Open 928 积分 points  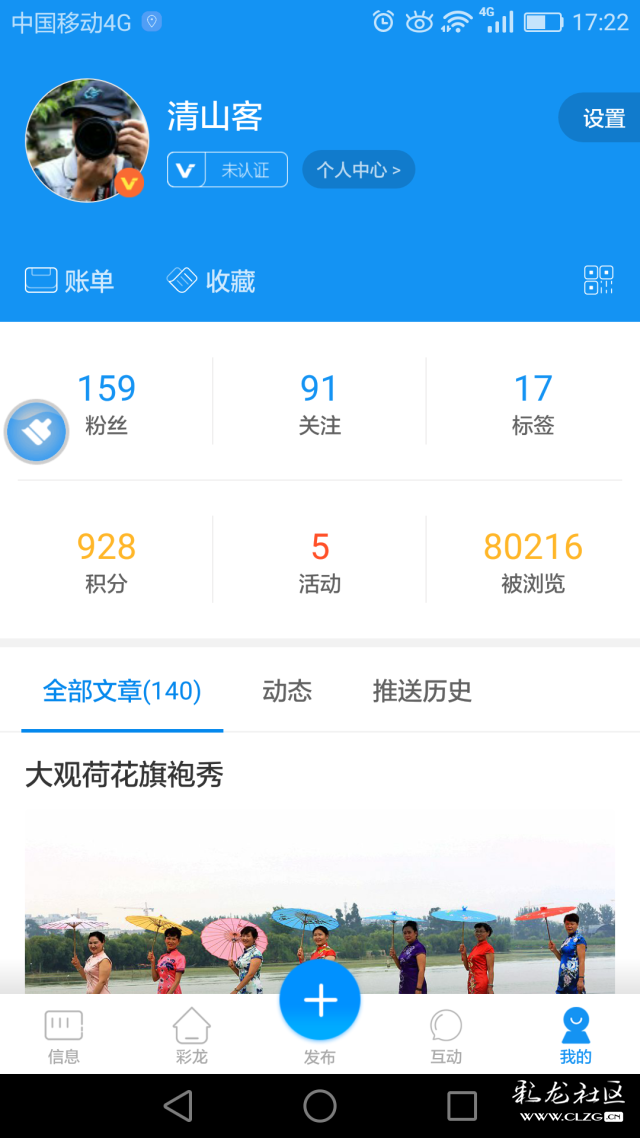107,561
